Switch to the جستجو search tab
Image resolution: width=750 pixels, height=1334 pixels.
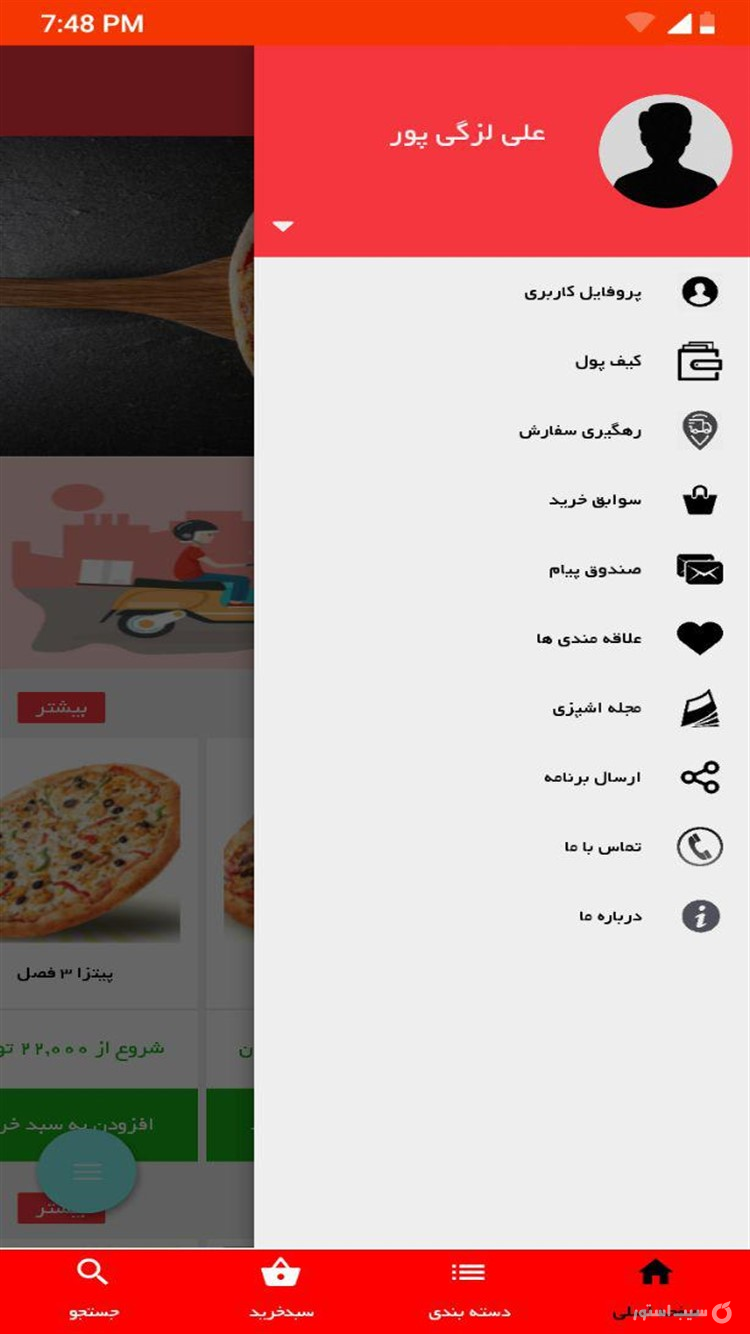93,1288
